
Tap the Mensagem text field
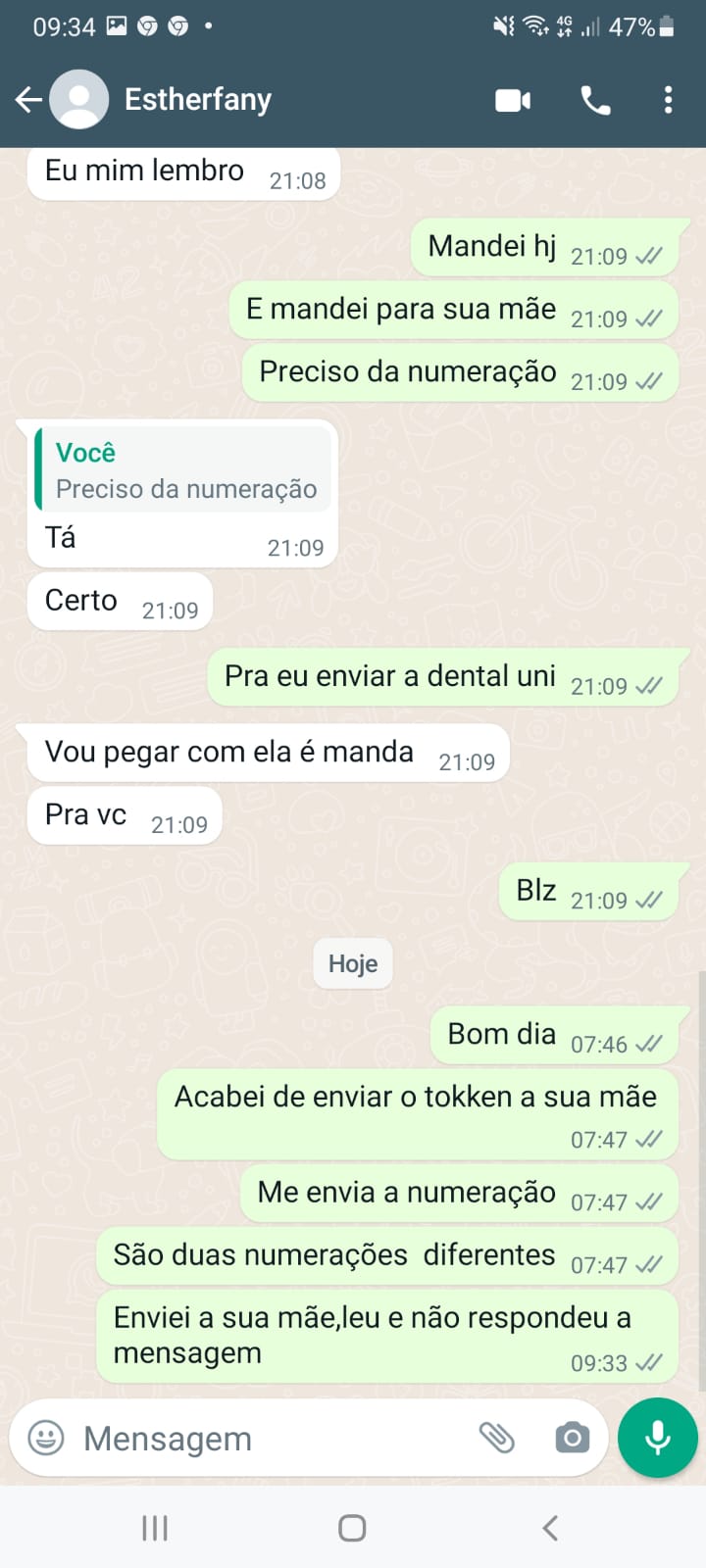(265, 1438)
